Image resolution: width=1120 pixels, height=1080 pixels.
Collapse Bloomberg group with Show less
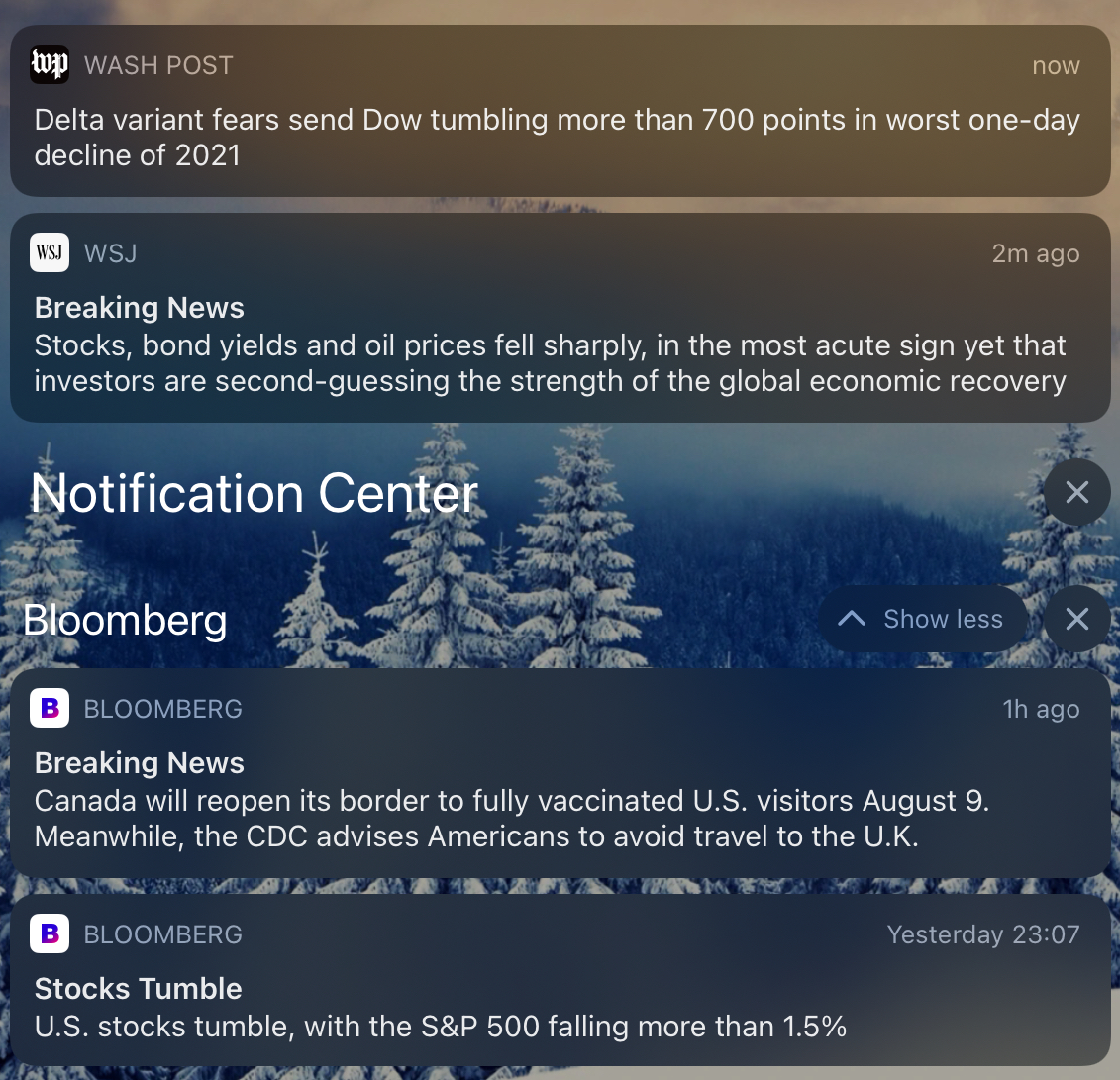[922, 620]
